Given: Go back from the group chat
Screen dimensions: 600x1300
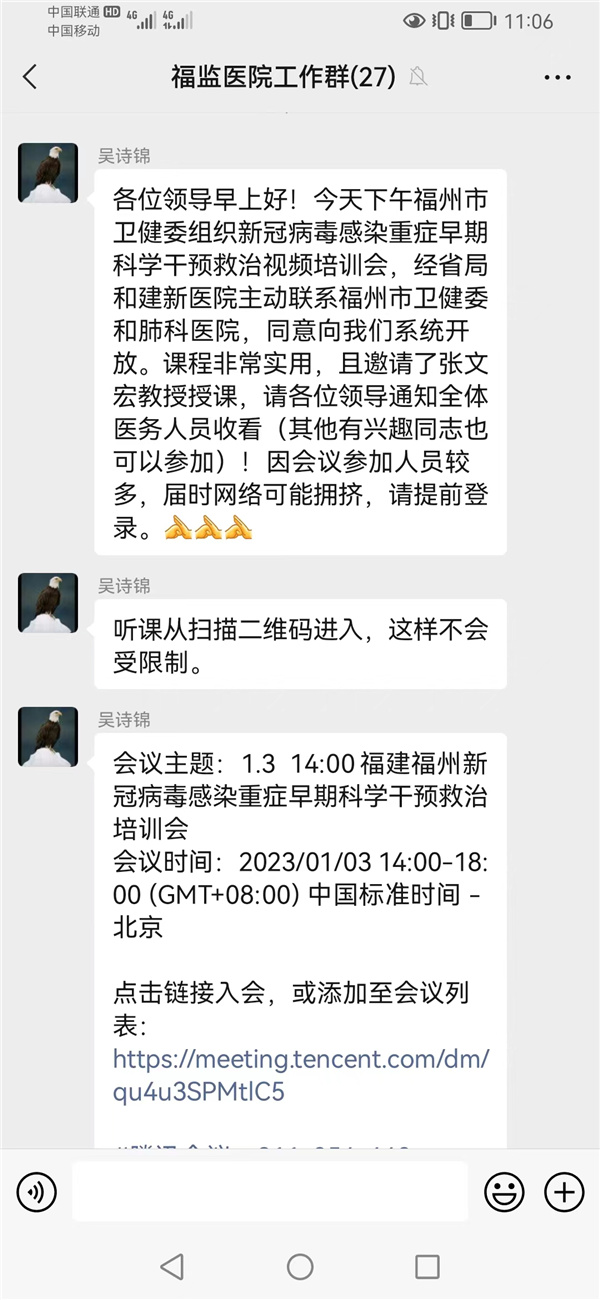Looking at the screenshot, I should [30, 77].
